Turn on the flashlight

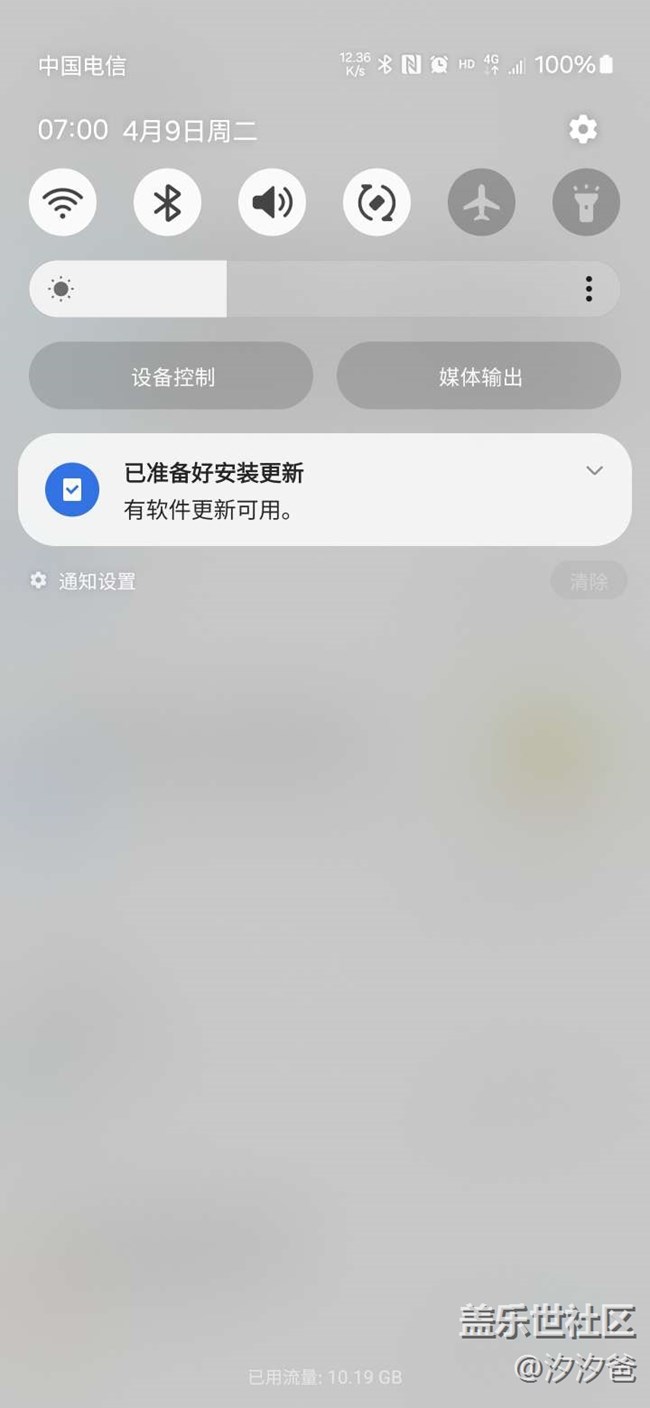[x=586, y=203]
